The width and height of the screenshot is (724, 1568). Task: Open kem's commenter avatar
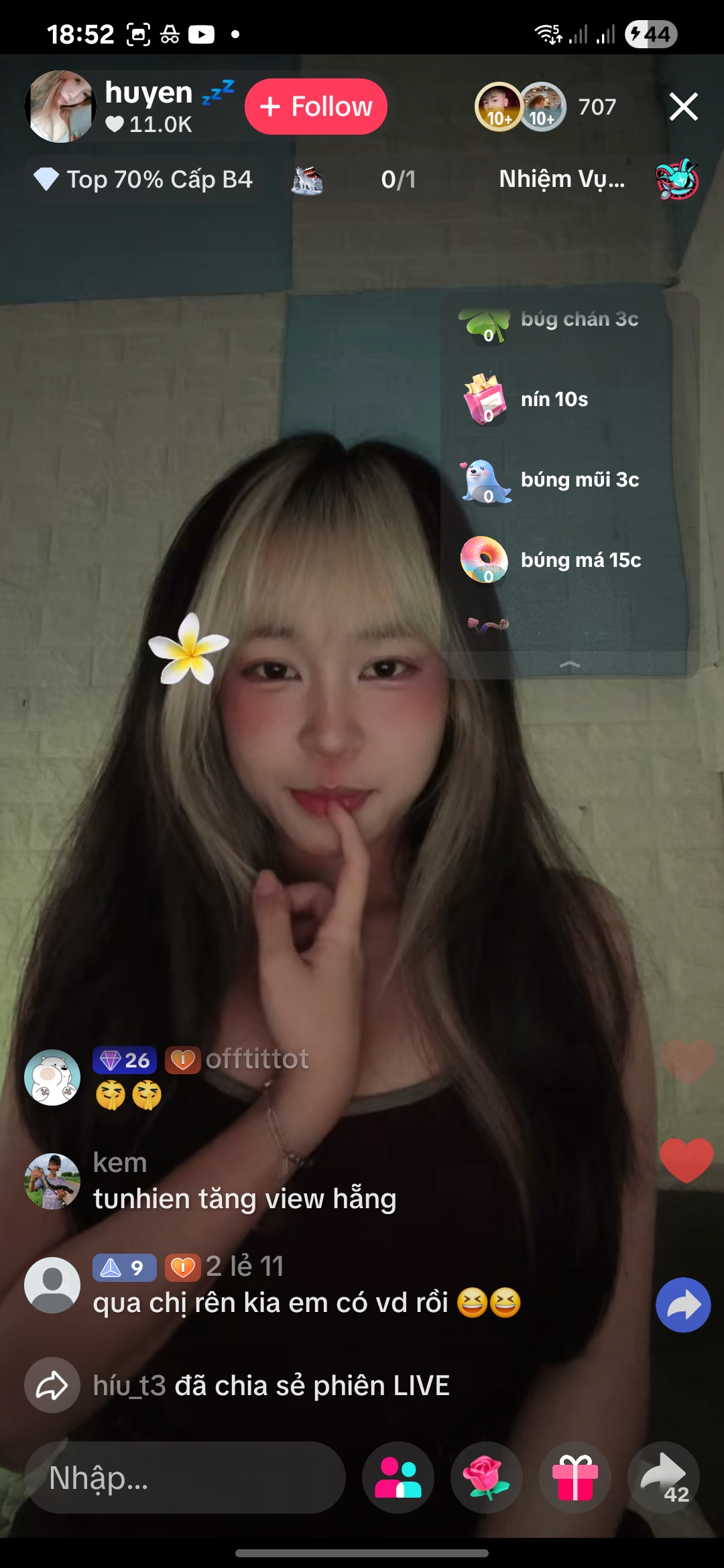[52, 1181]
